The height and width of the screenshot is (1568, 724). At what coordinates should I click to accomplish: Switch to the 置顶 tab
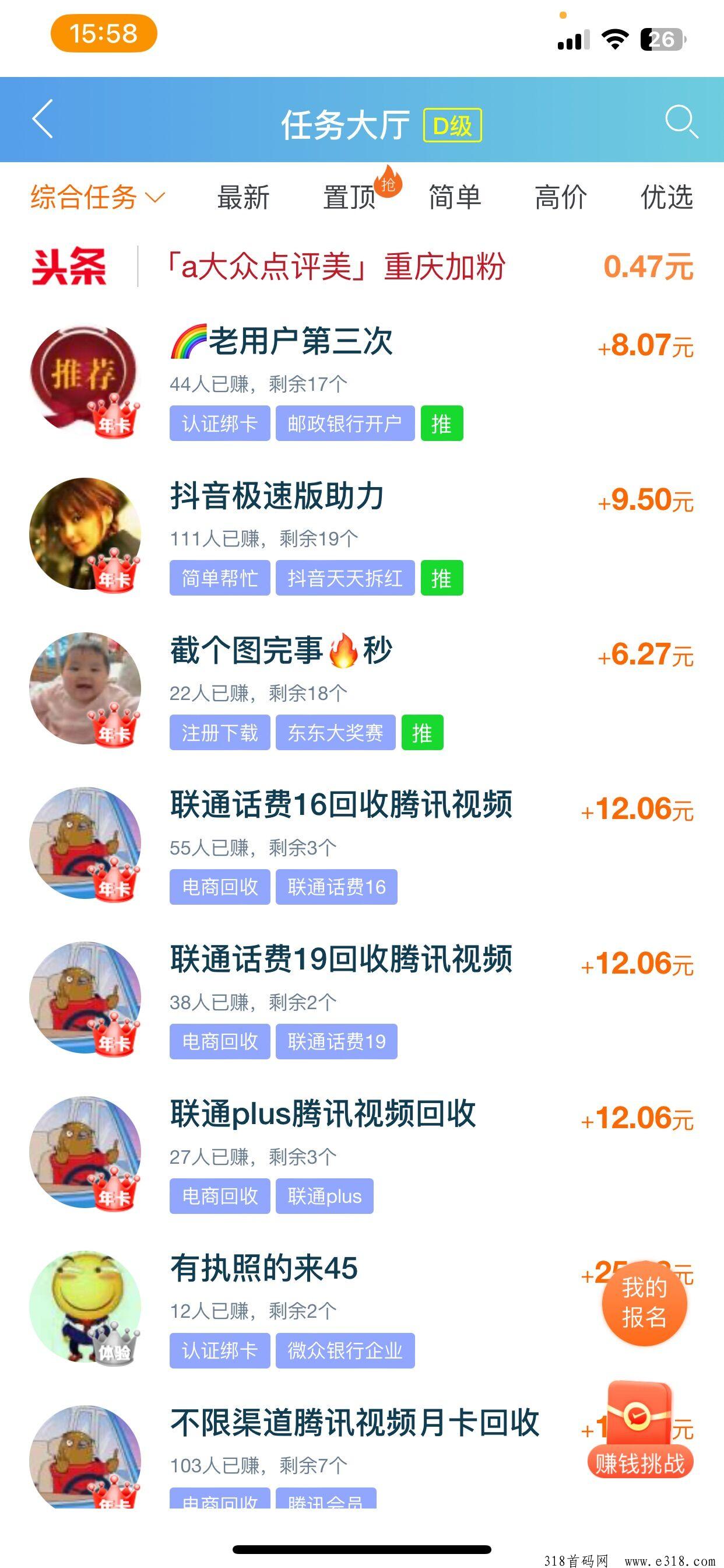(349, 197)
